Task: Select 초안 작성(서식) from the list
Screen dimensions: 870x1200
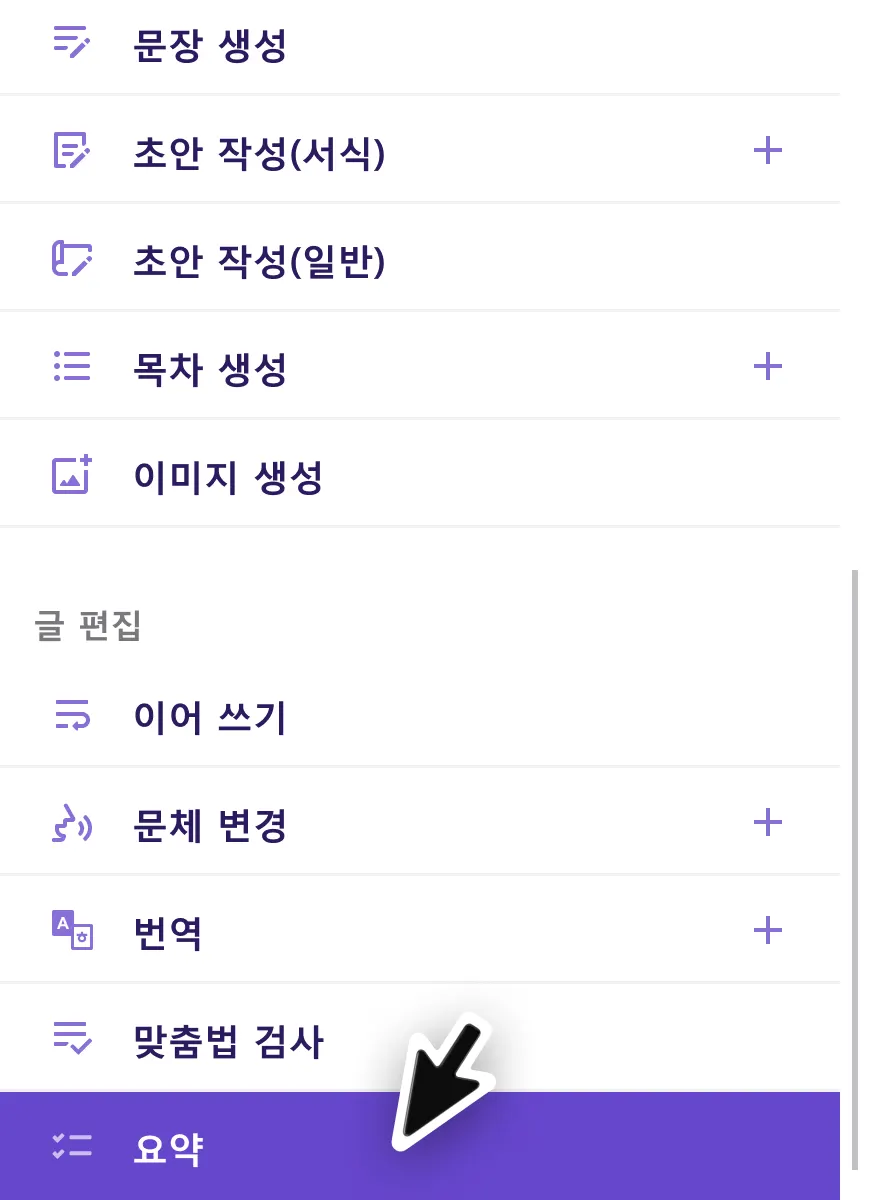Action: (x=258, y=153)
